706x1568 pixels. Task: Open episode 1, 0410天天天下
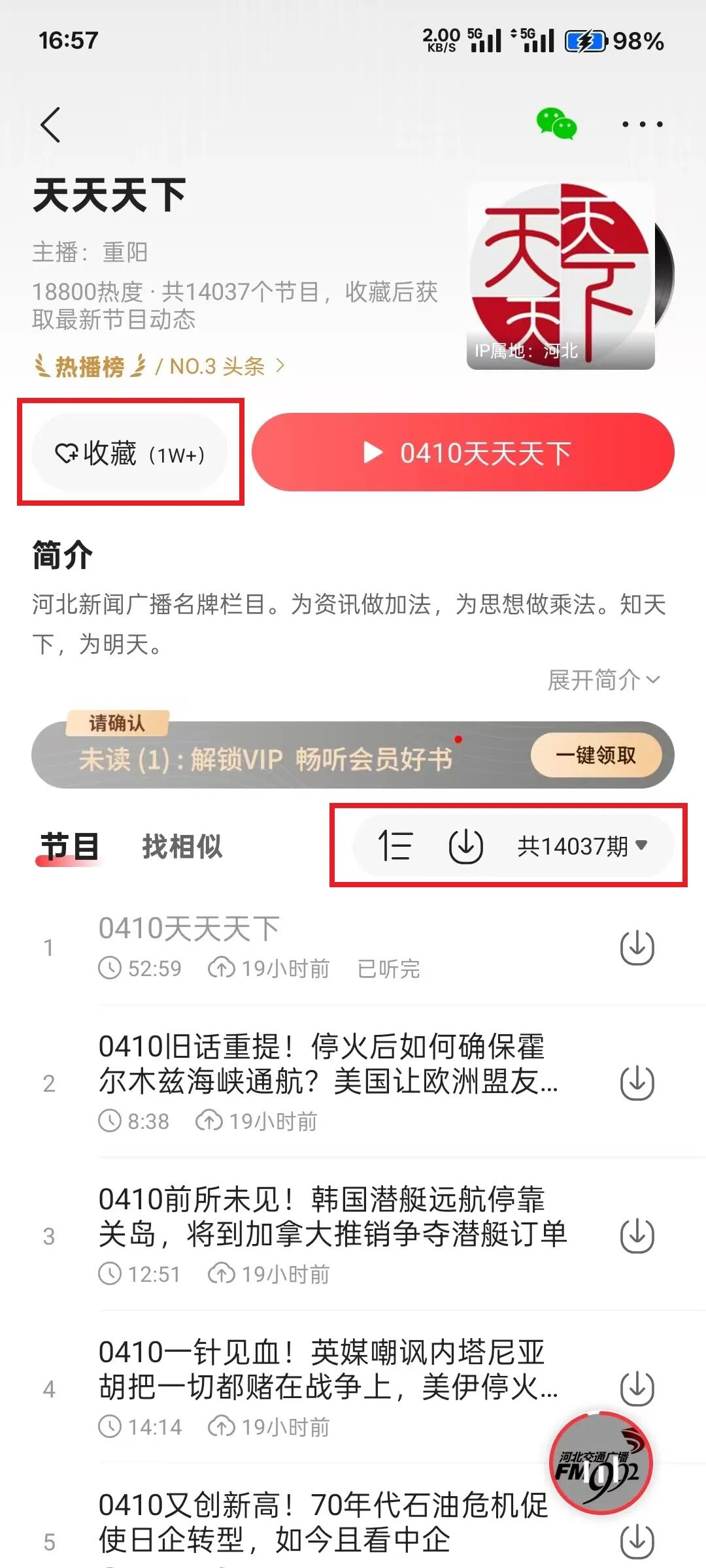pos(190,929)
